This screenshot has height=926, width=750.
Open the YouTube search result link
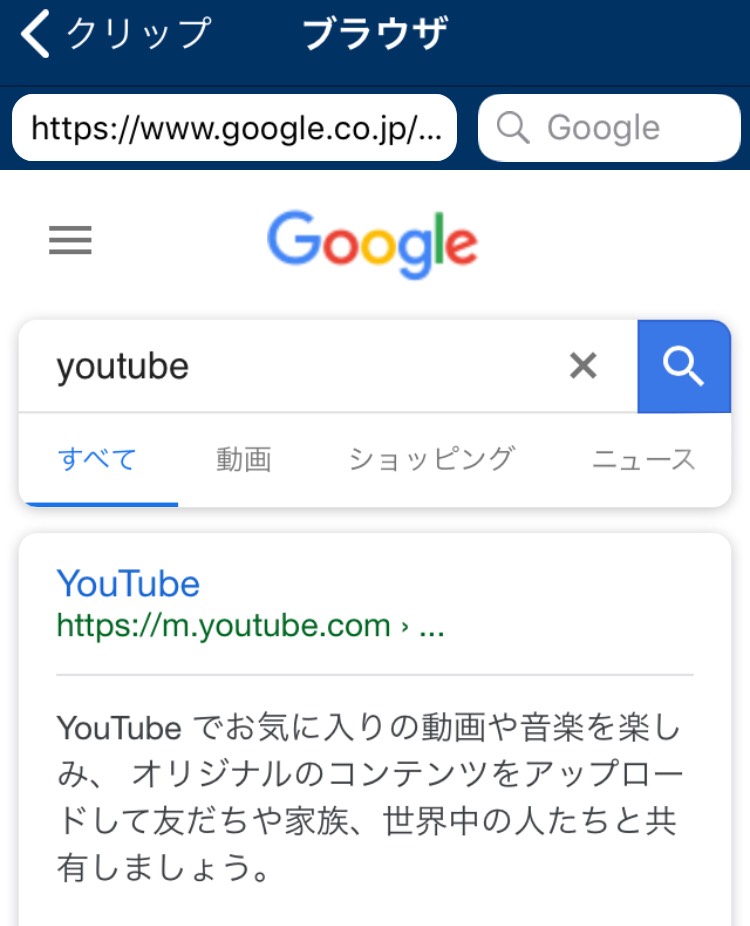(x=128, y=584)
